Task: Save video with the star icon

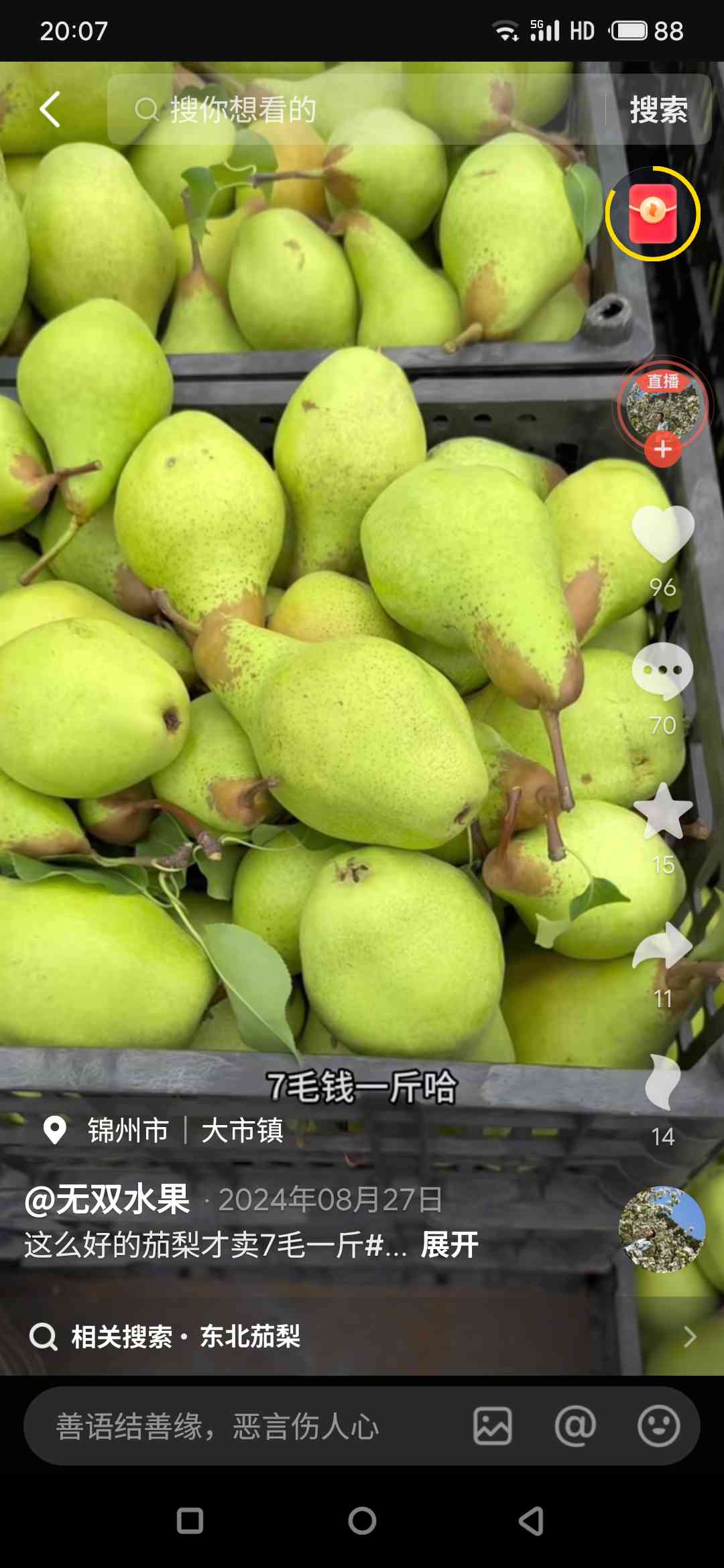Action: click(662, 811)
